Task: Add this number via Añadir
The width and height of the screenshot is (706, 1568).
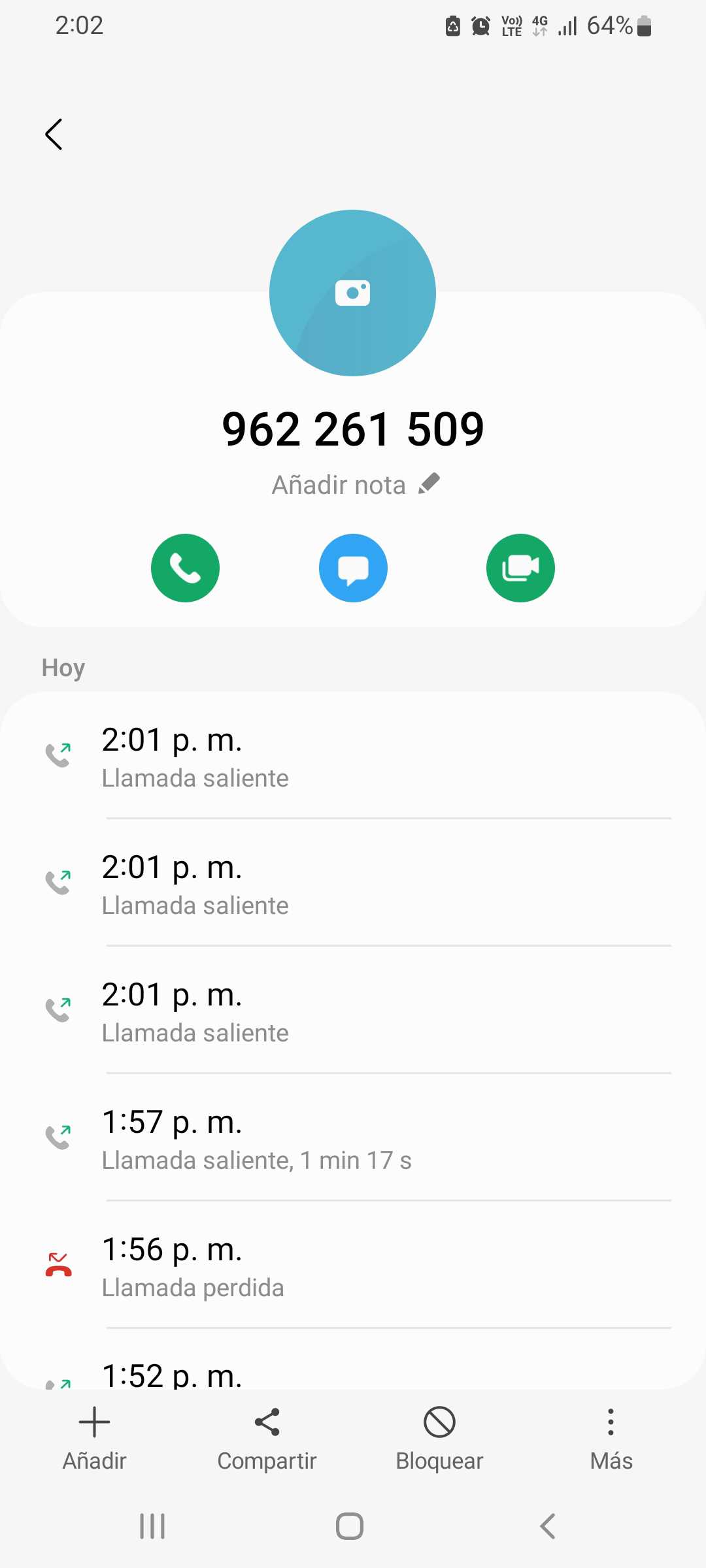Action: [x=94, y=1439]
